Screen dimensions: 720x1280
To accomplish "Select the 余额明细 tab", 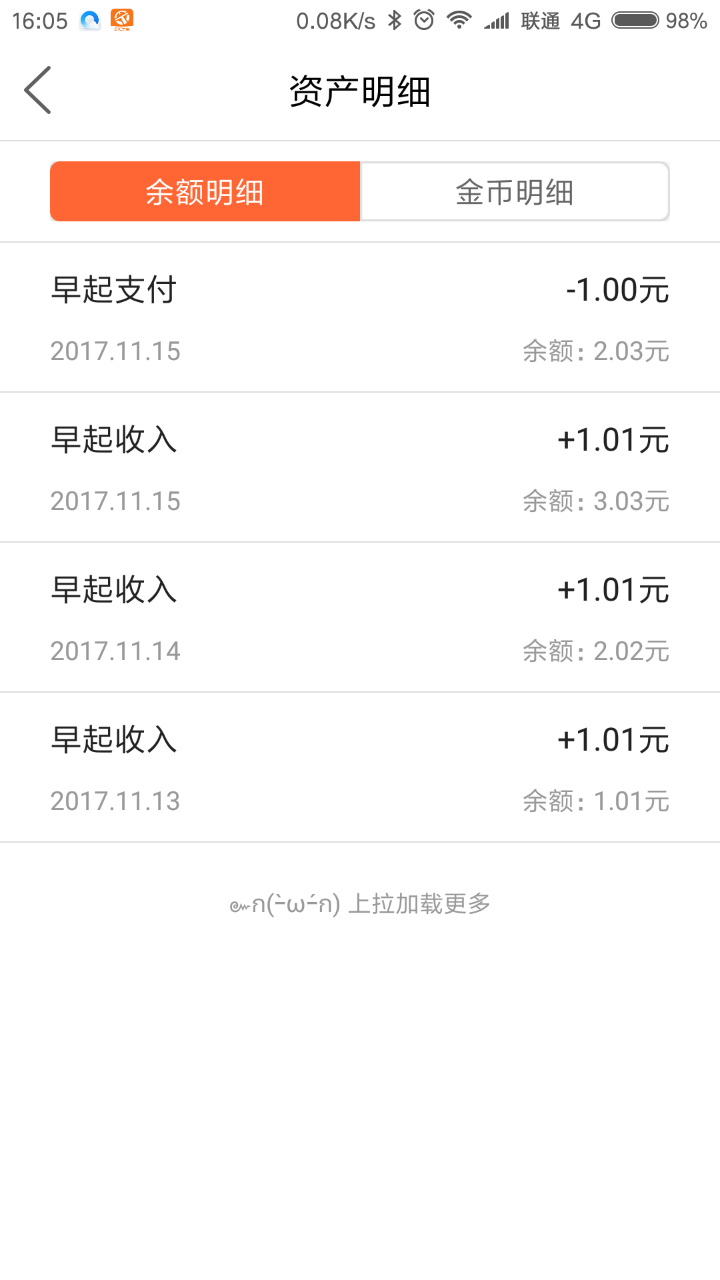I will [x=205, y=191].
